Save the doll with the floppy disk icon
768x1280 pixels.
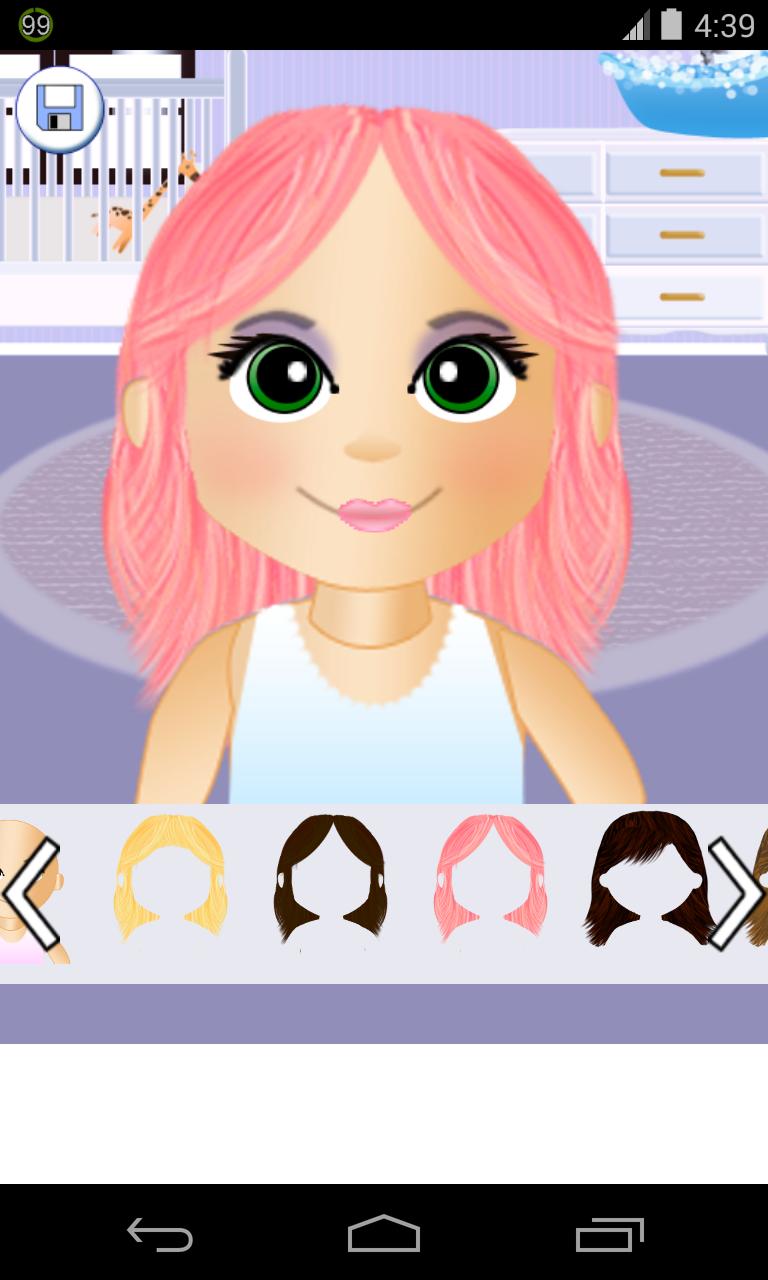coord(60,109)
